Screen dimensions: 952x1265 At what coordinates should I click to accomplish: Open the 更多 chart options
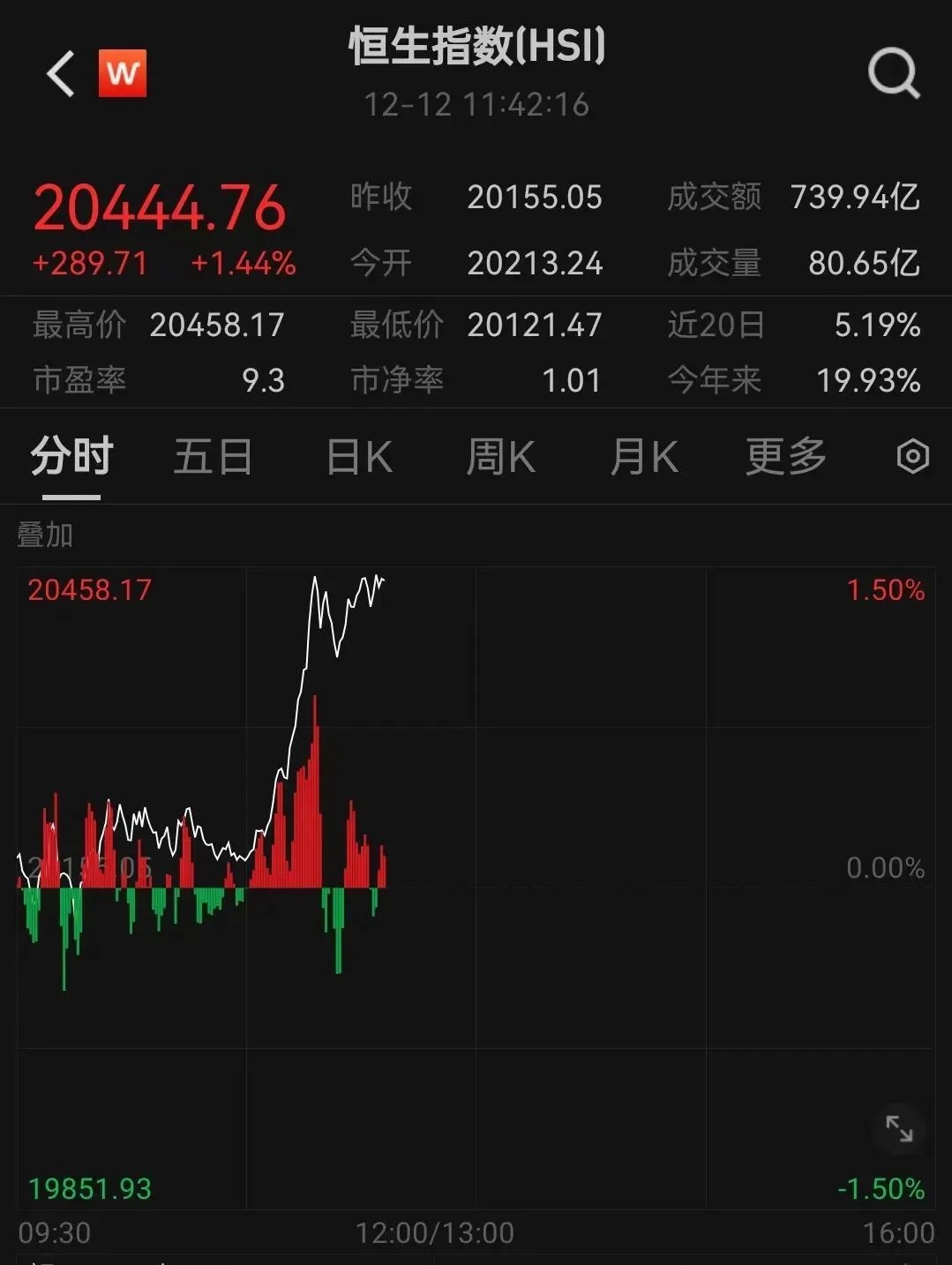[x=785, y=457]
